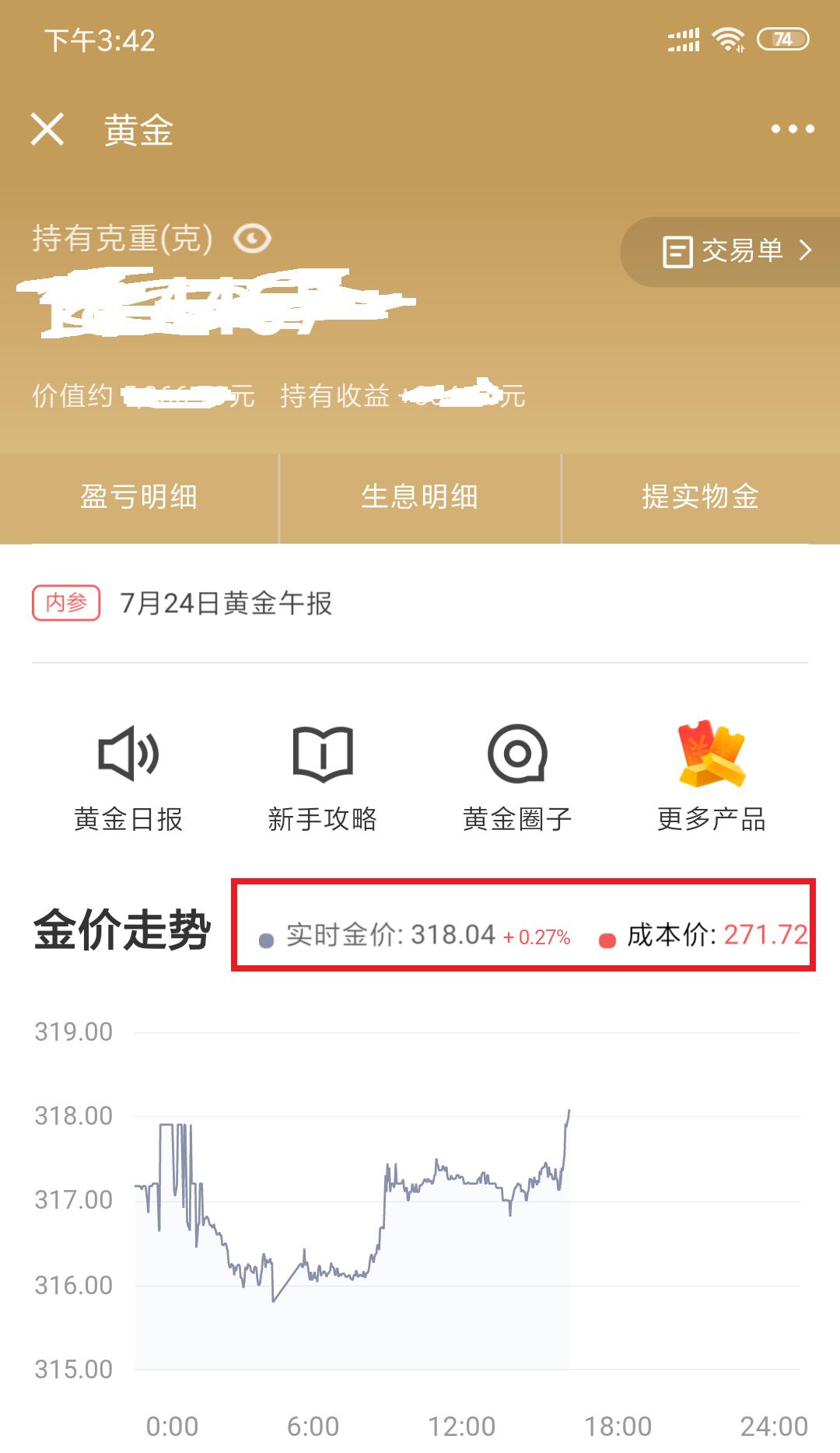
Task: Select the 生息明细 tab
Action: [420, 499]
